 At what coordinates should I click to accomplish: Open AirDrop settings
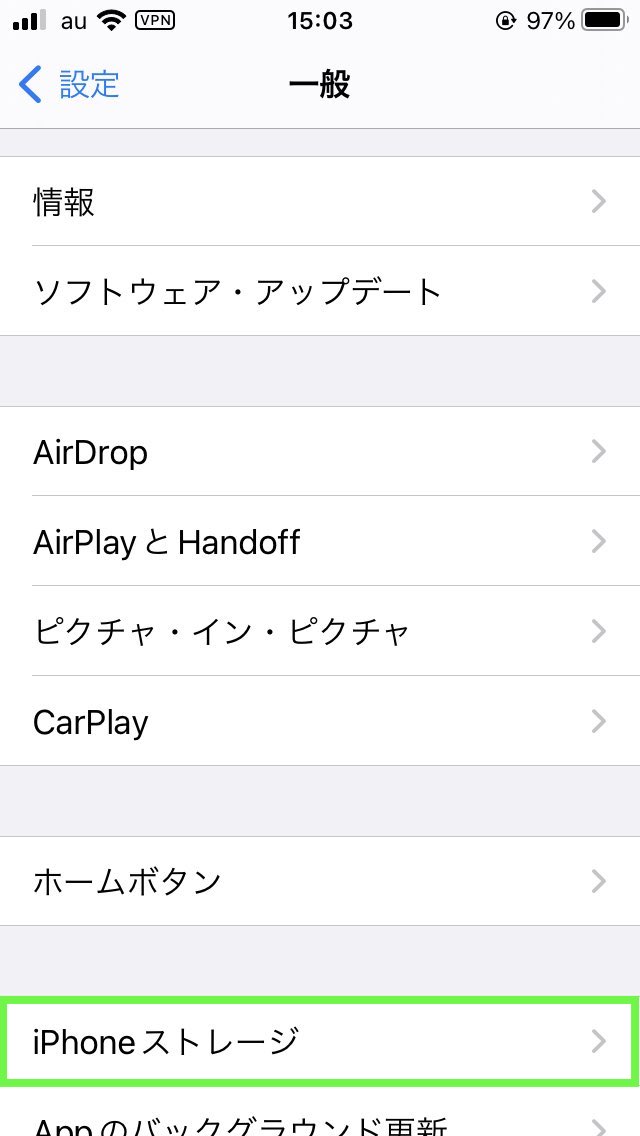(x=320, y=451)
